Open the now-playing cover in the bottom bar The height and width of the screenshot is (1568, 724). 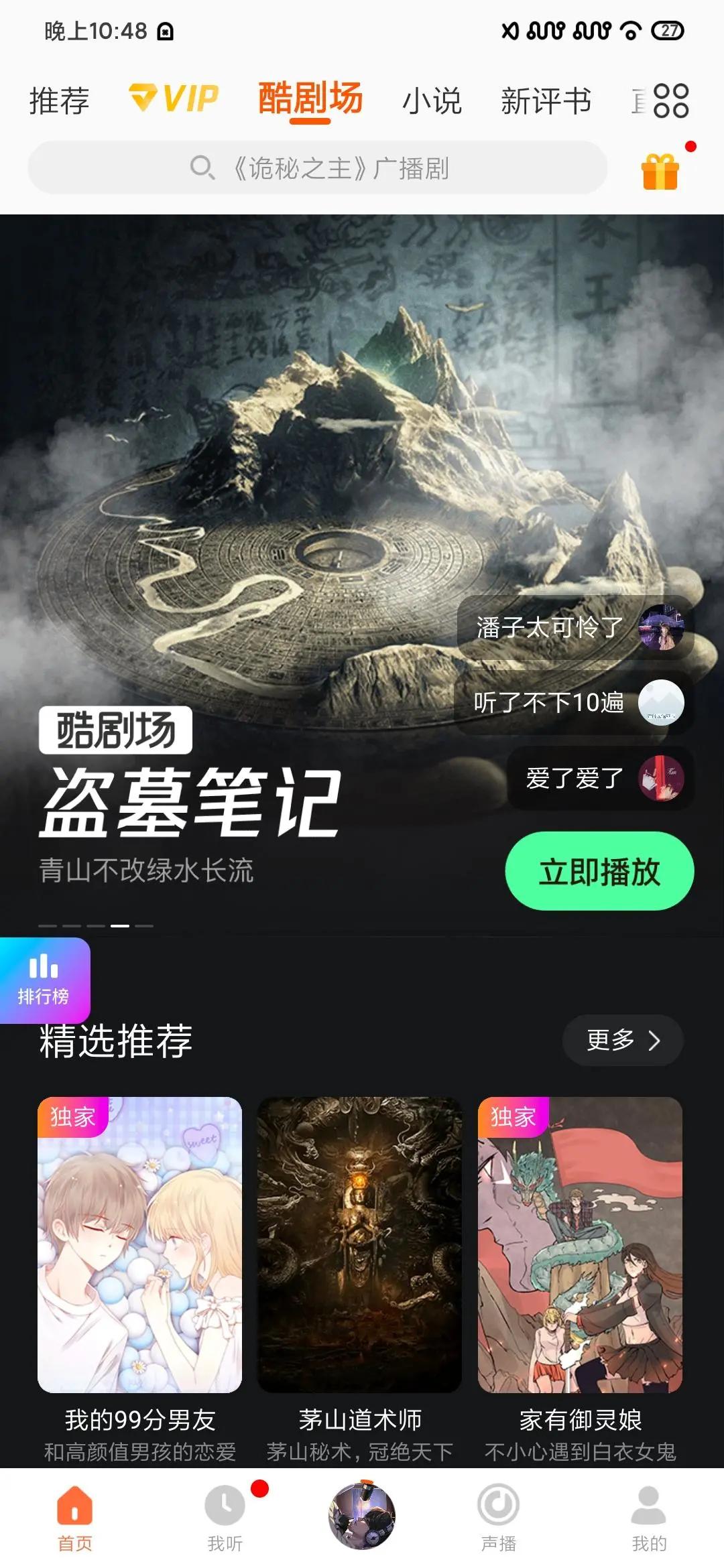pos(362,1516)
